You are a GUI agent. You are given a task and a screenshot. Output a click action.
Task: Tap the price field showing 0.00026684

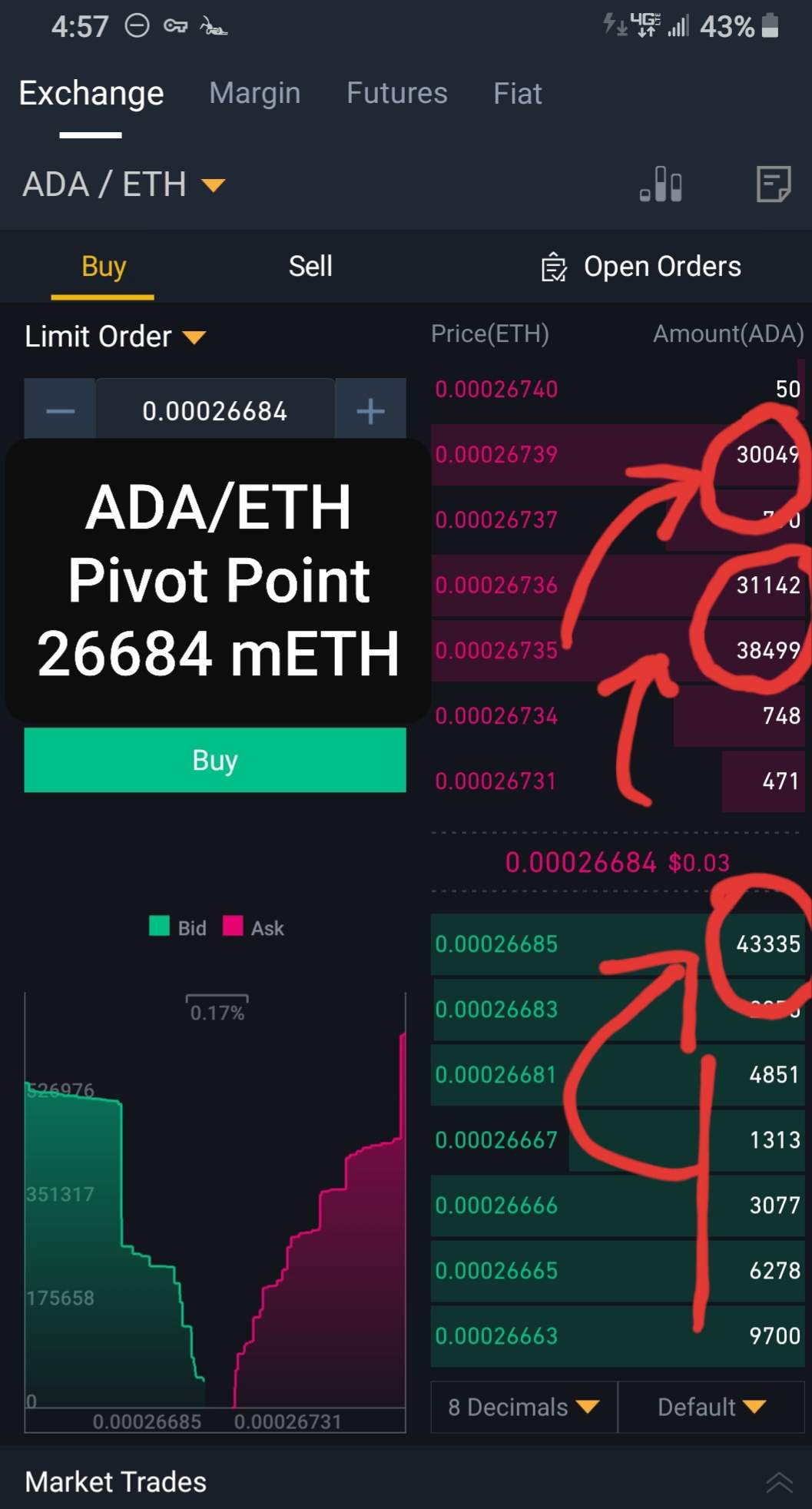[x=215, y=411]
